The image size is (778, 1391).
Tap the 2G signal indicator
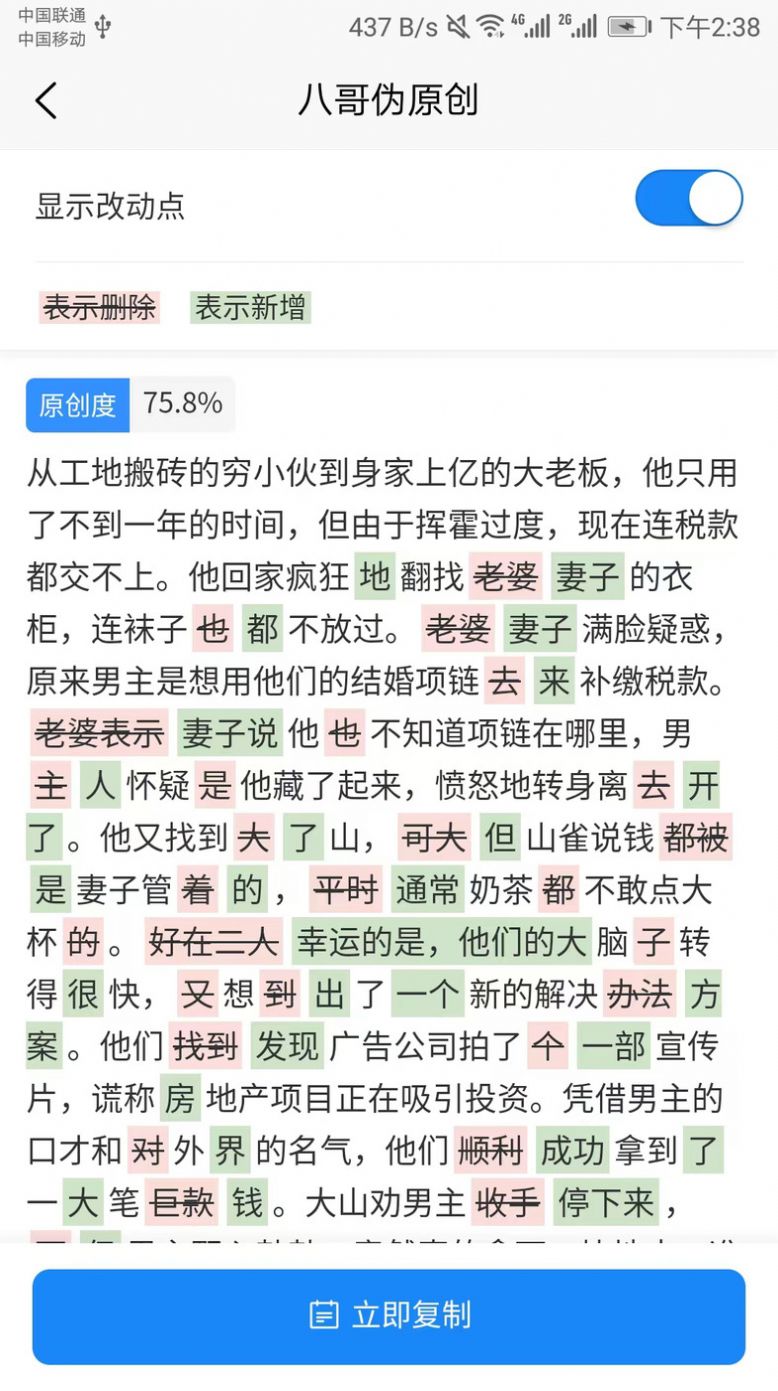click(x=576, y=27)
